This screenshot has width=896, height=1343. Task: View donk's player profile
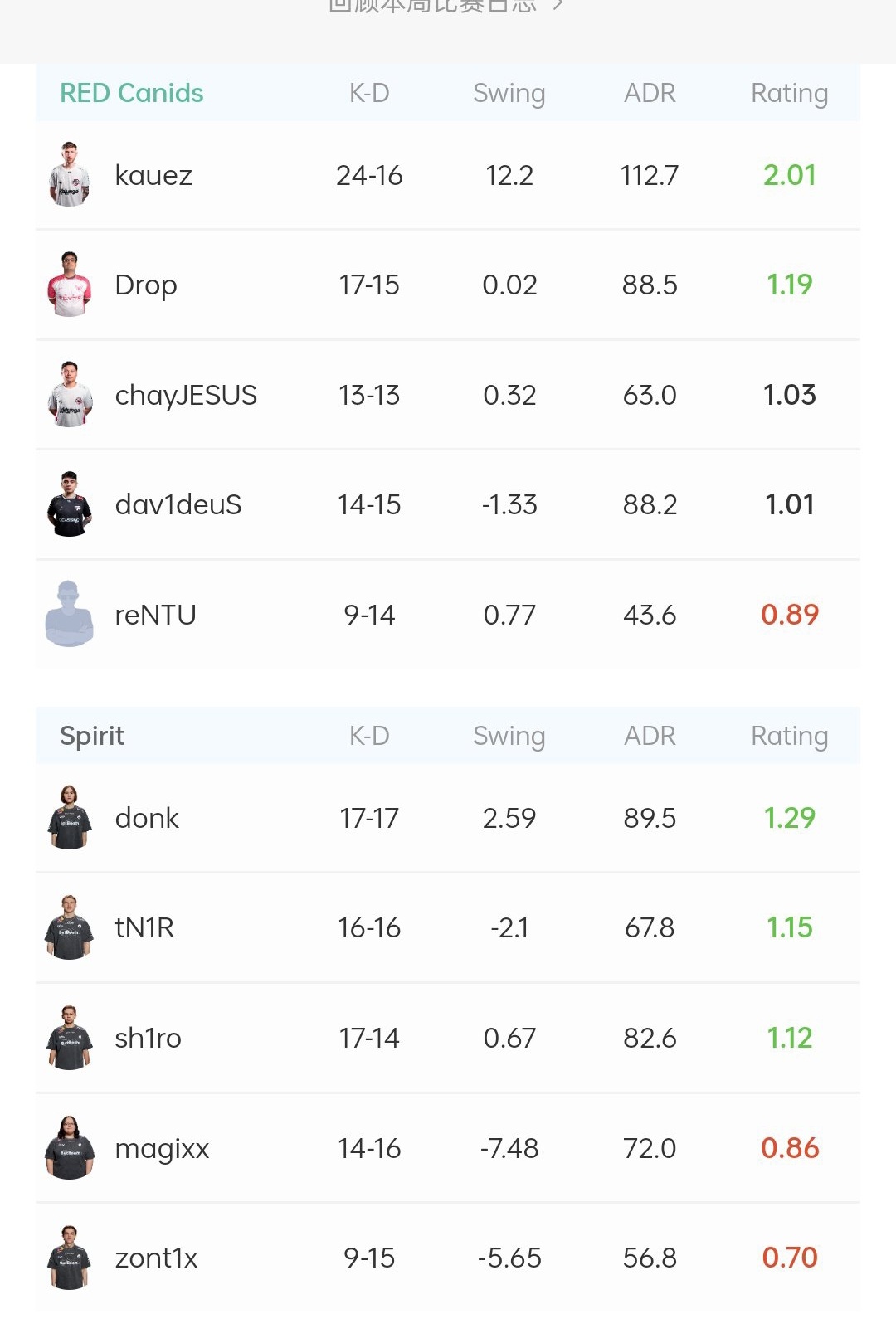click(x=147, y=819)
